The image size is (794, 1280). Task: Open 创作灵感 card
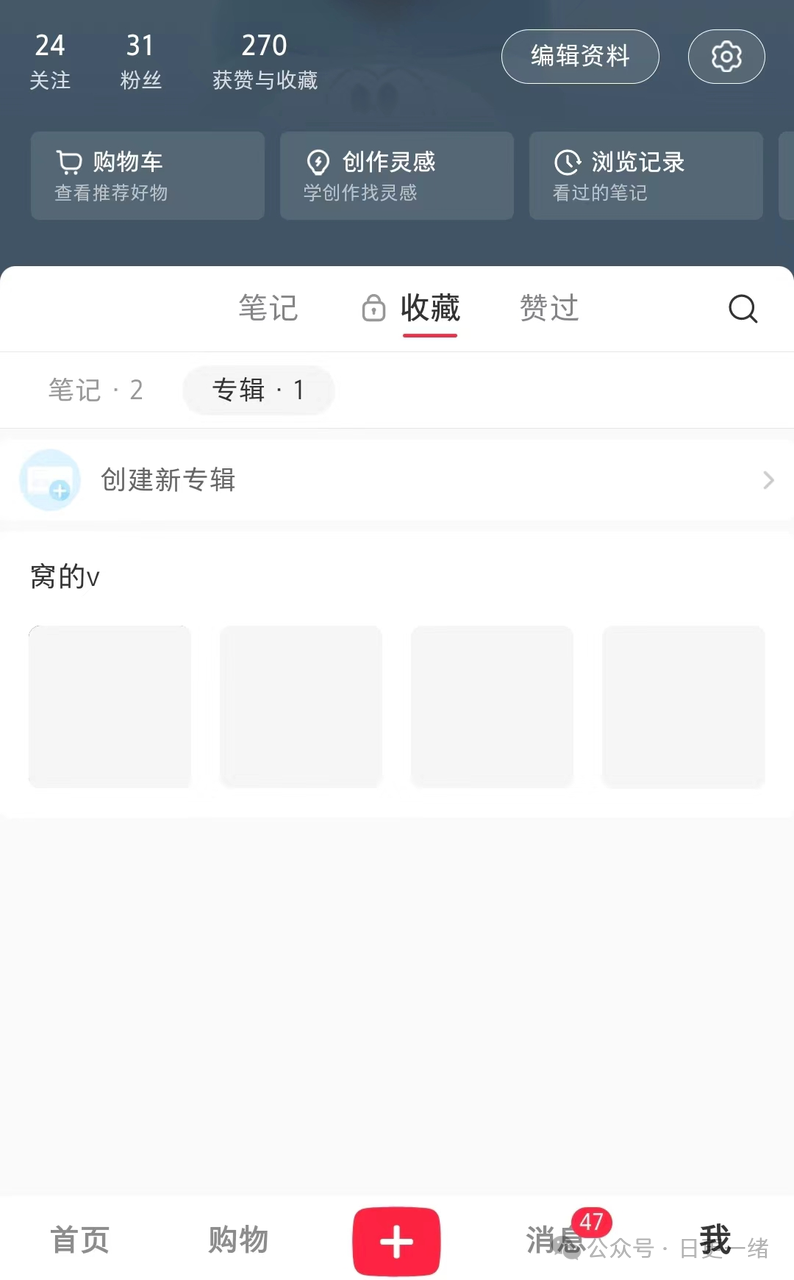tap(397, 176)
